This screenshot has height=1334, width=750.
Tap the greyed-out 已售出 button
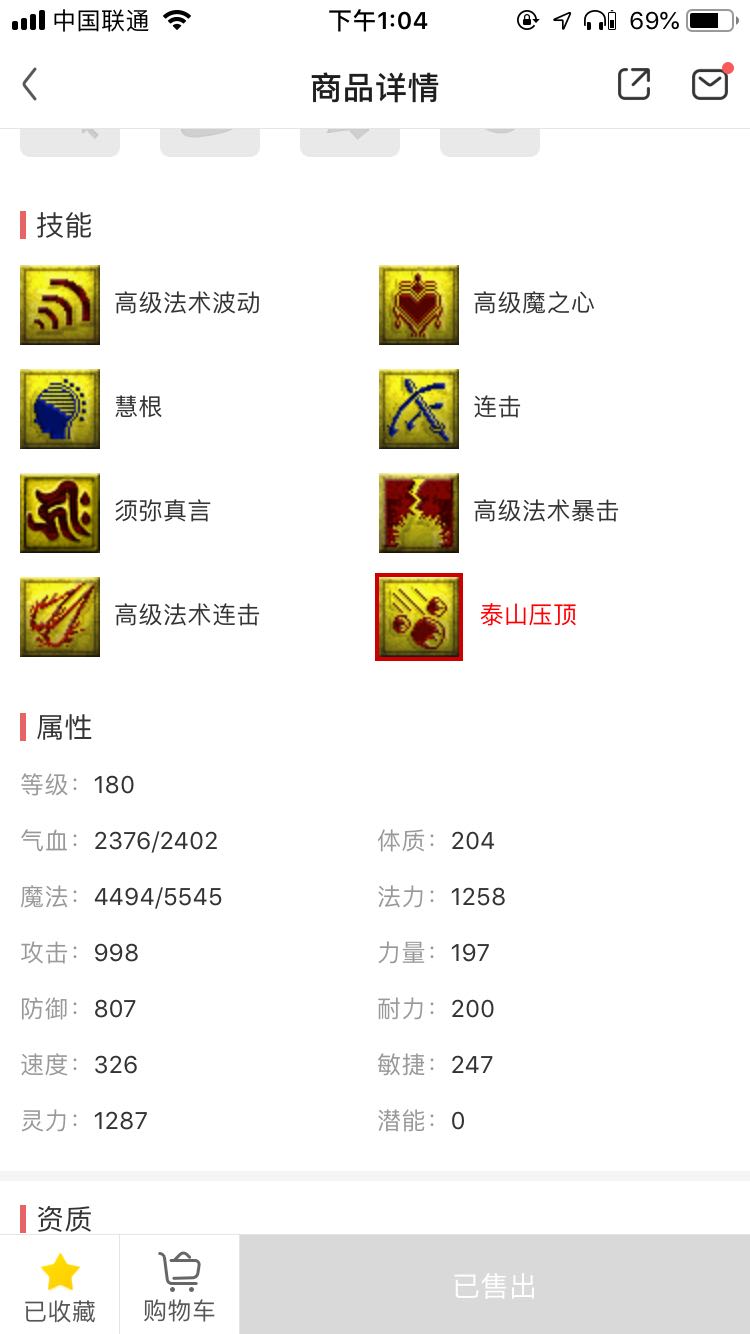(495, 1284)
